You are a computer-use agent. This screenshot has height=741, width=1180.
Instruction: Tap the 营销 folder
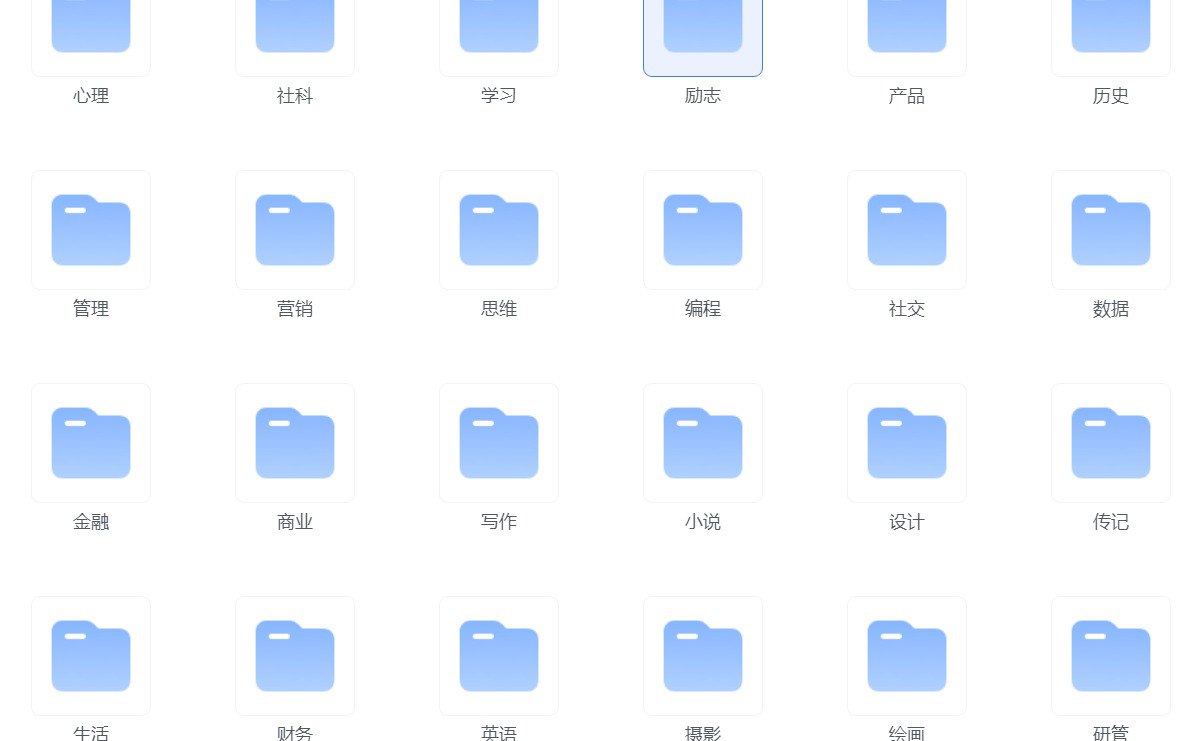(x=295, y=230)
